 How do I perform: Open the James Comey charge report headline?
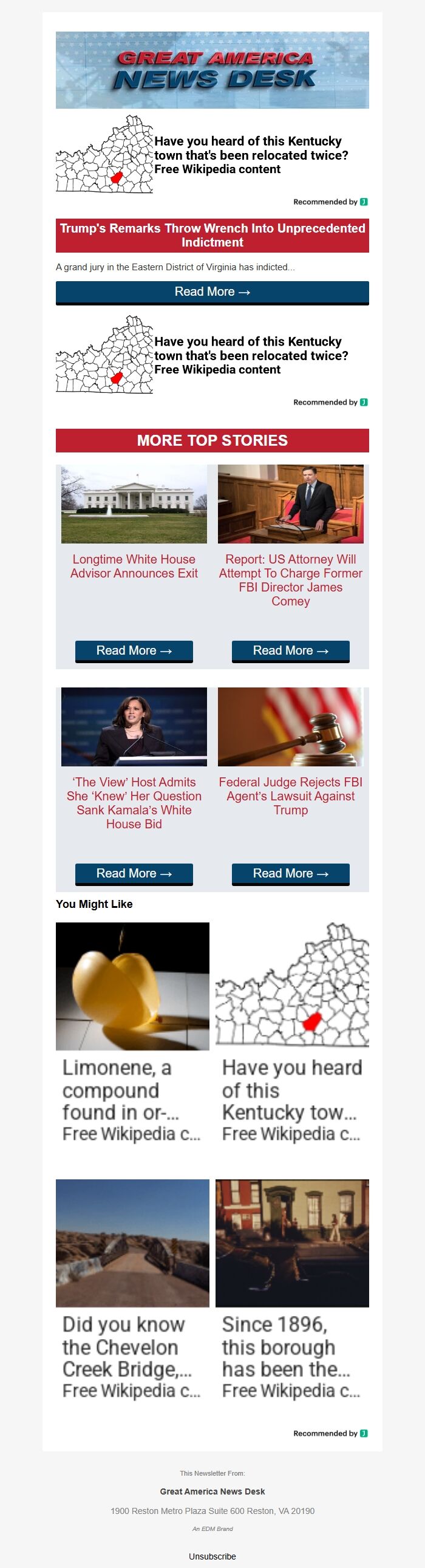pos(290,579)
